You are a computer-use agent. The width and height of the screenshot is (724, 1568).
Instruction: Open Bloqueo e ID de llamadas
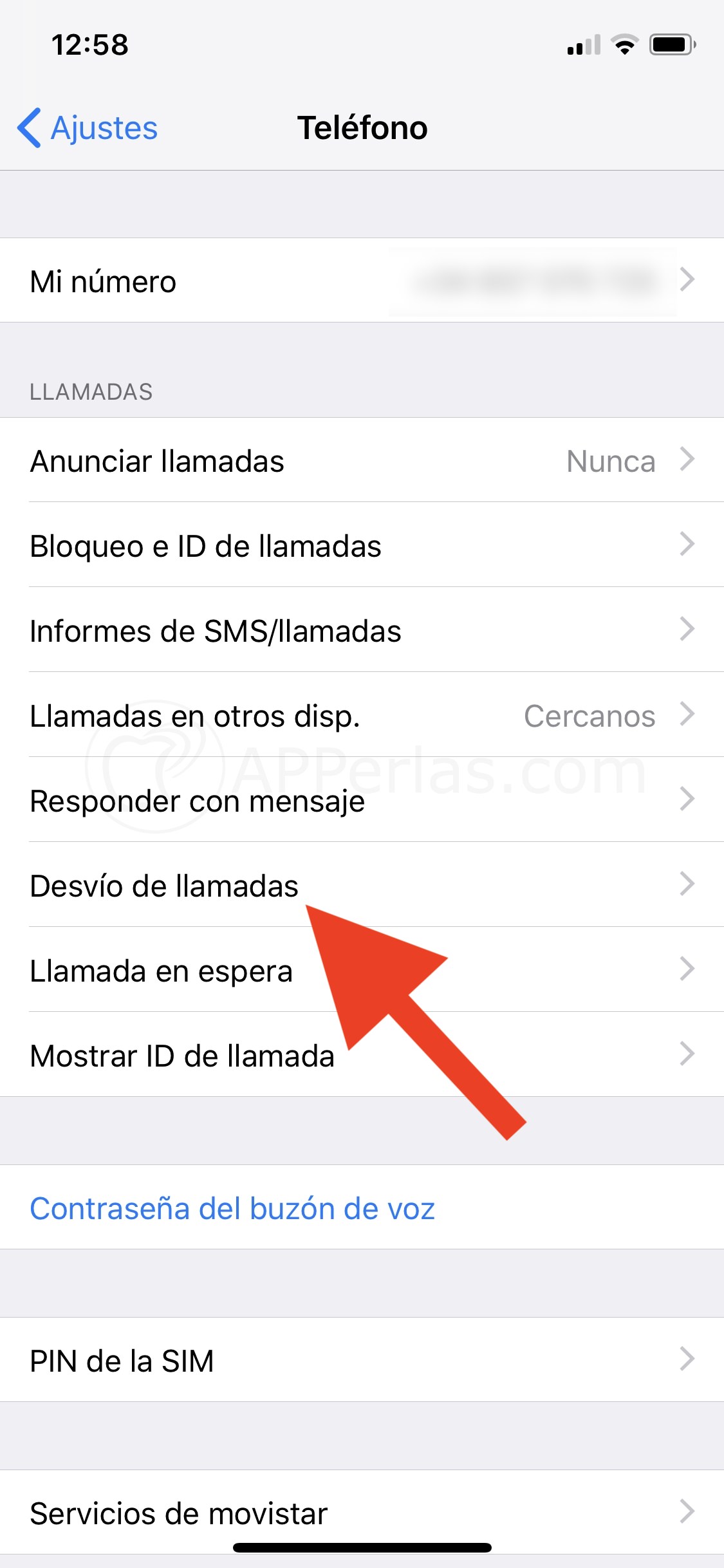point(362,546)
